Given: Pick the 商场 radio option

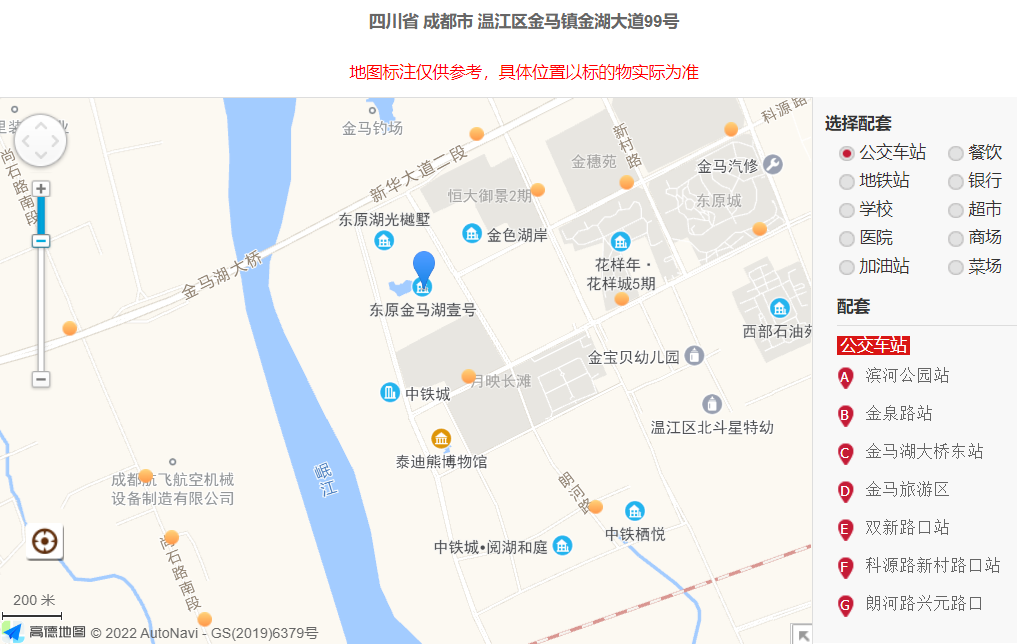Looking at the screenshot, I should (956, 238).
